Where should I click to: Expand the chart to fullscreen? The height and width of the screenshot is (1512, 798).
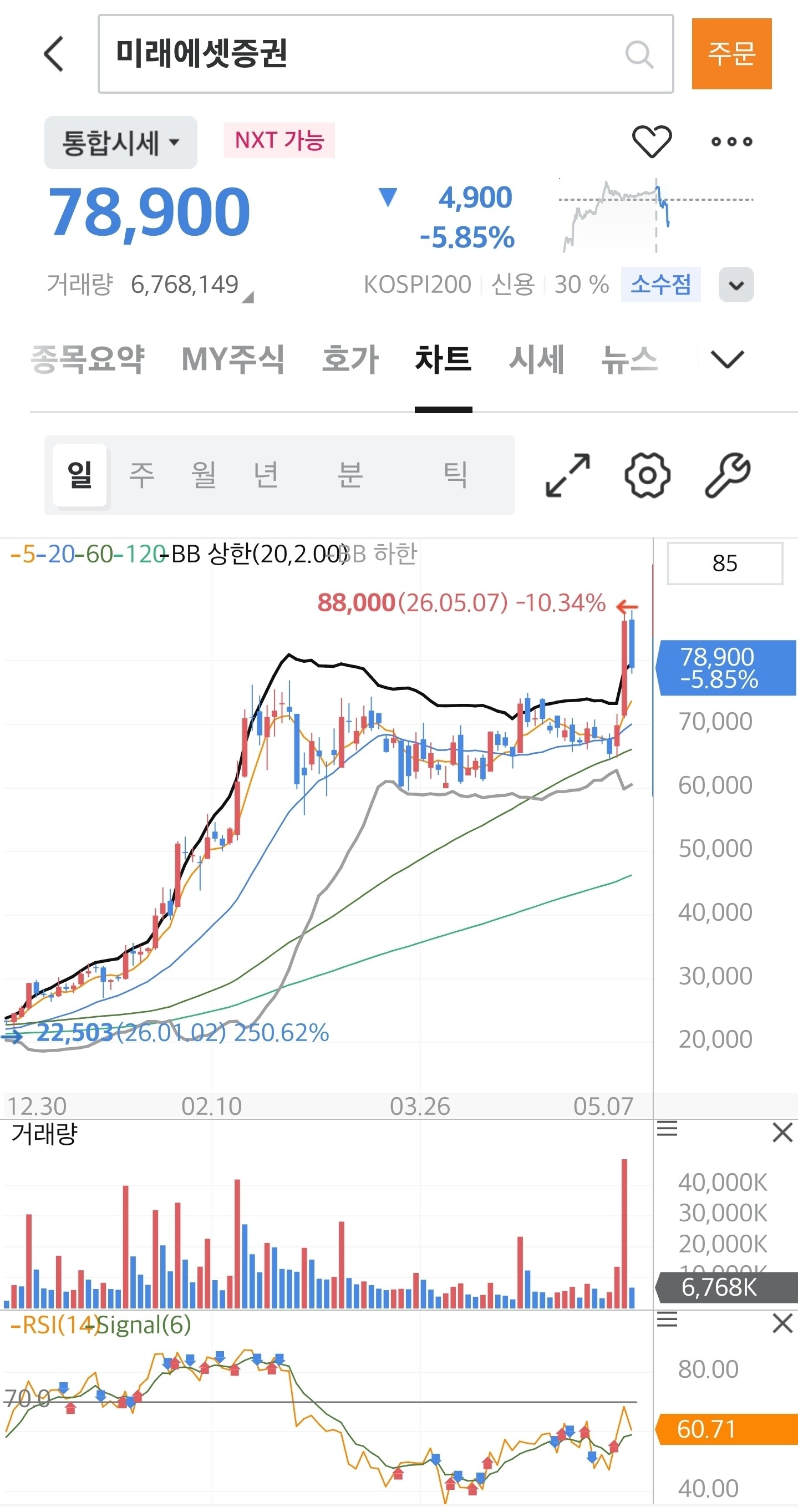tap(567, 475)
